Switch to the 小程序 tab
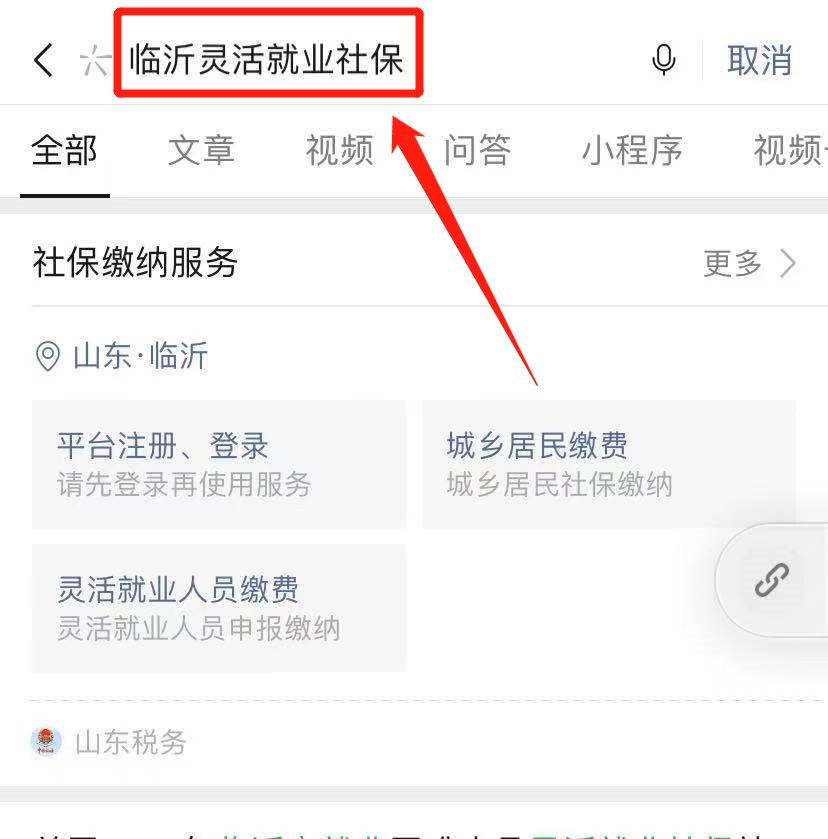The width and height of the screenshot is (828, 839). [x=632, y=151]
